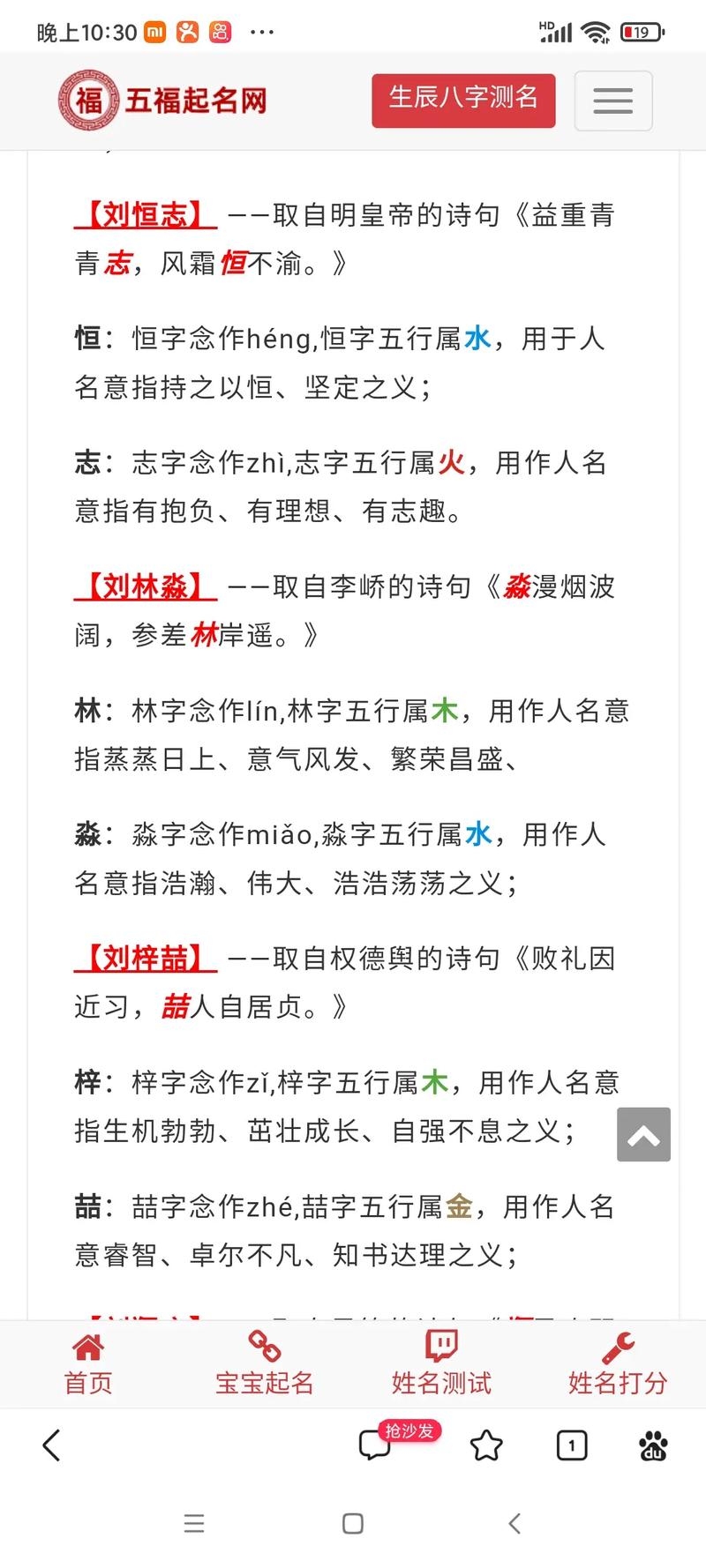The image size is (706, 1568).
Task: Expand the three-dot overflow in the status bar
Action: tap(262, 33)
